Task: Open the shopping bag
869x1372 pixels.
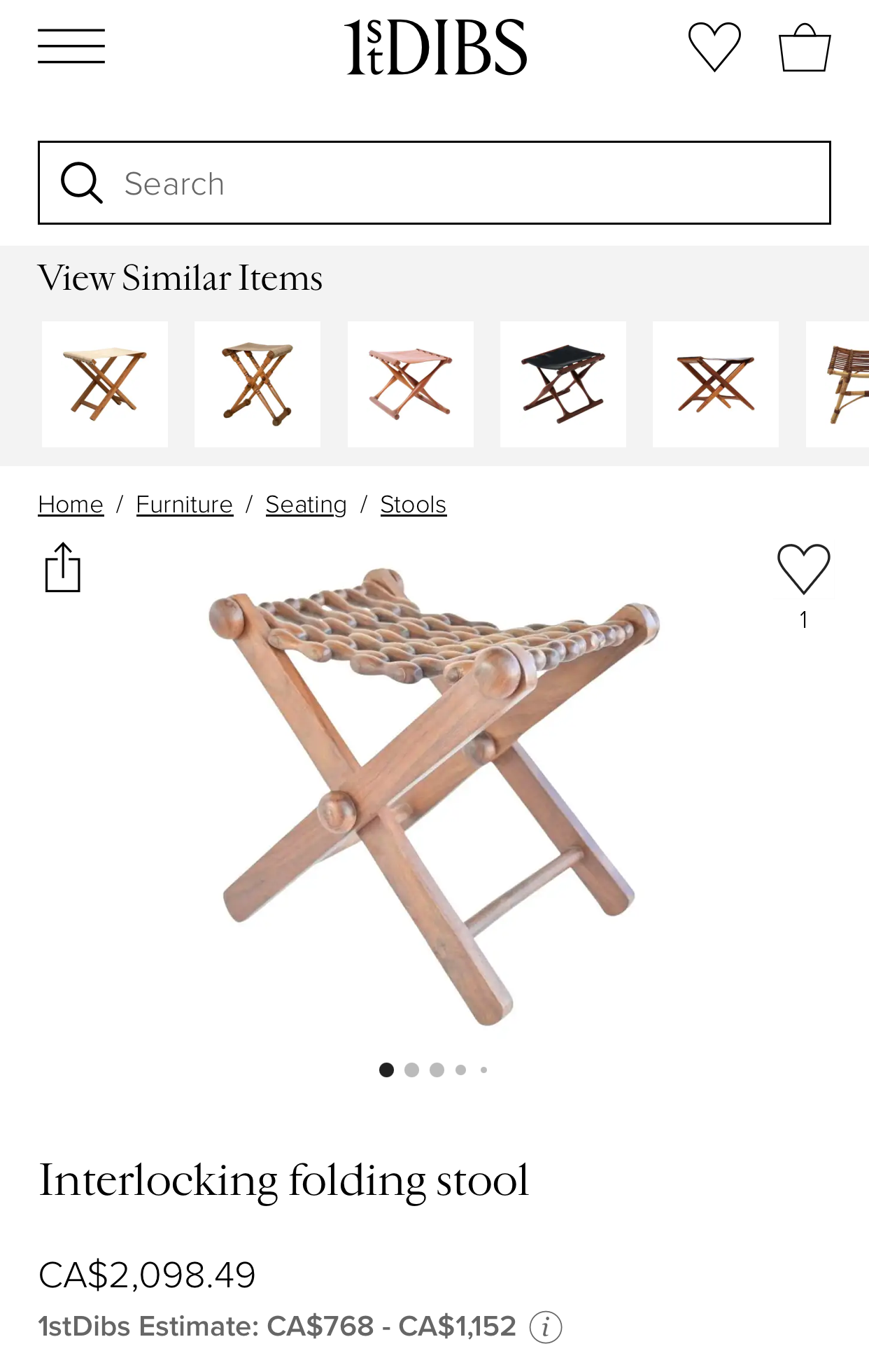Action: point(805,48)
